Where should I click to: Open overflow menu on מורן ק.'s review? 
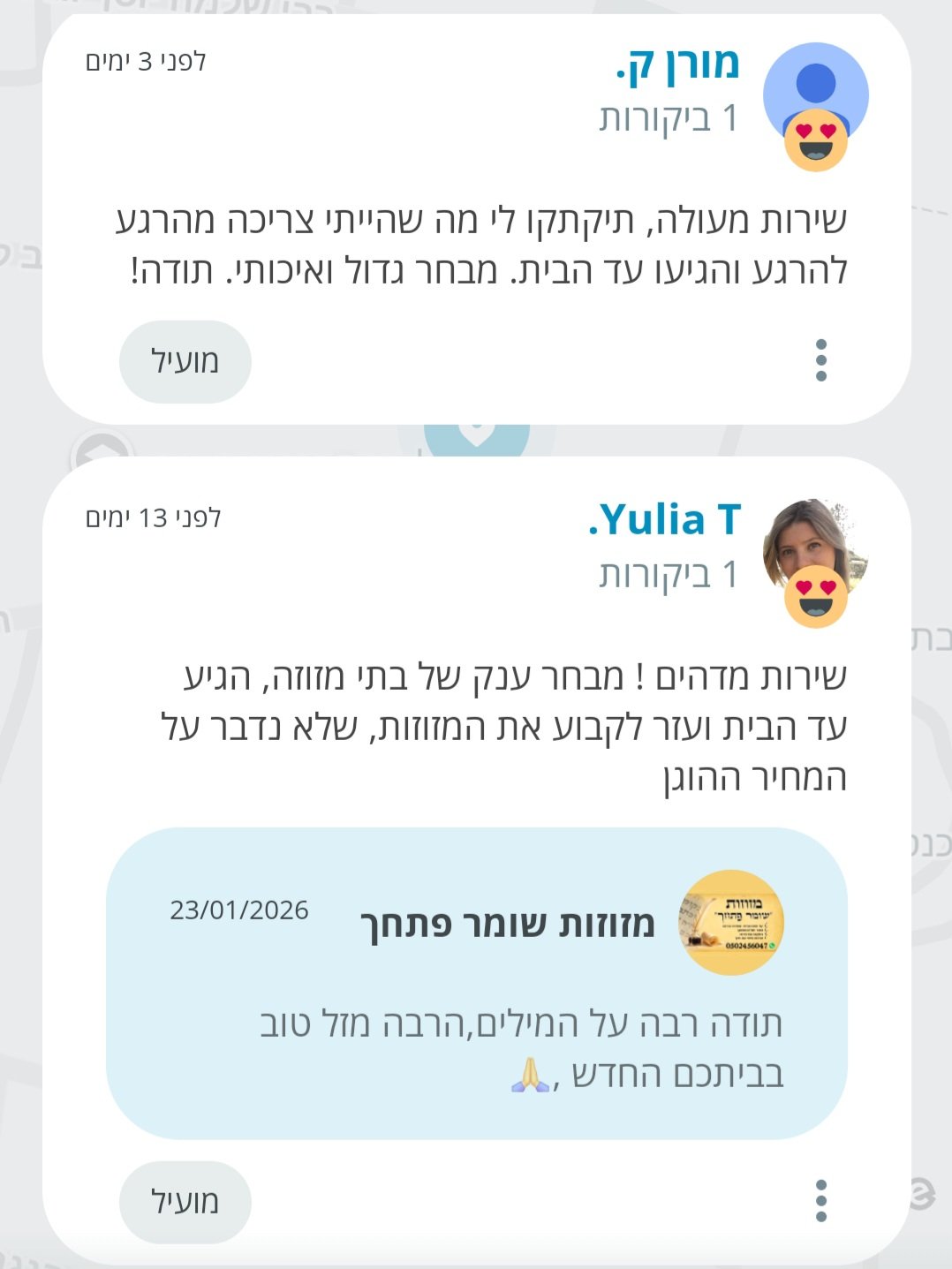click(x=820, y=360)
